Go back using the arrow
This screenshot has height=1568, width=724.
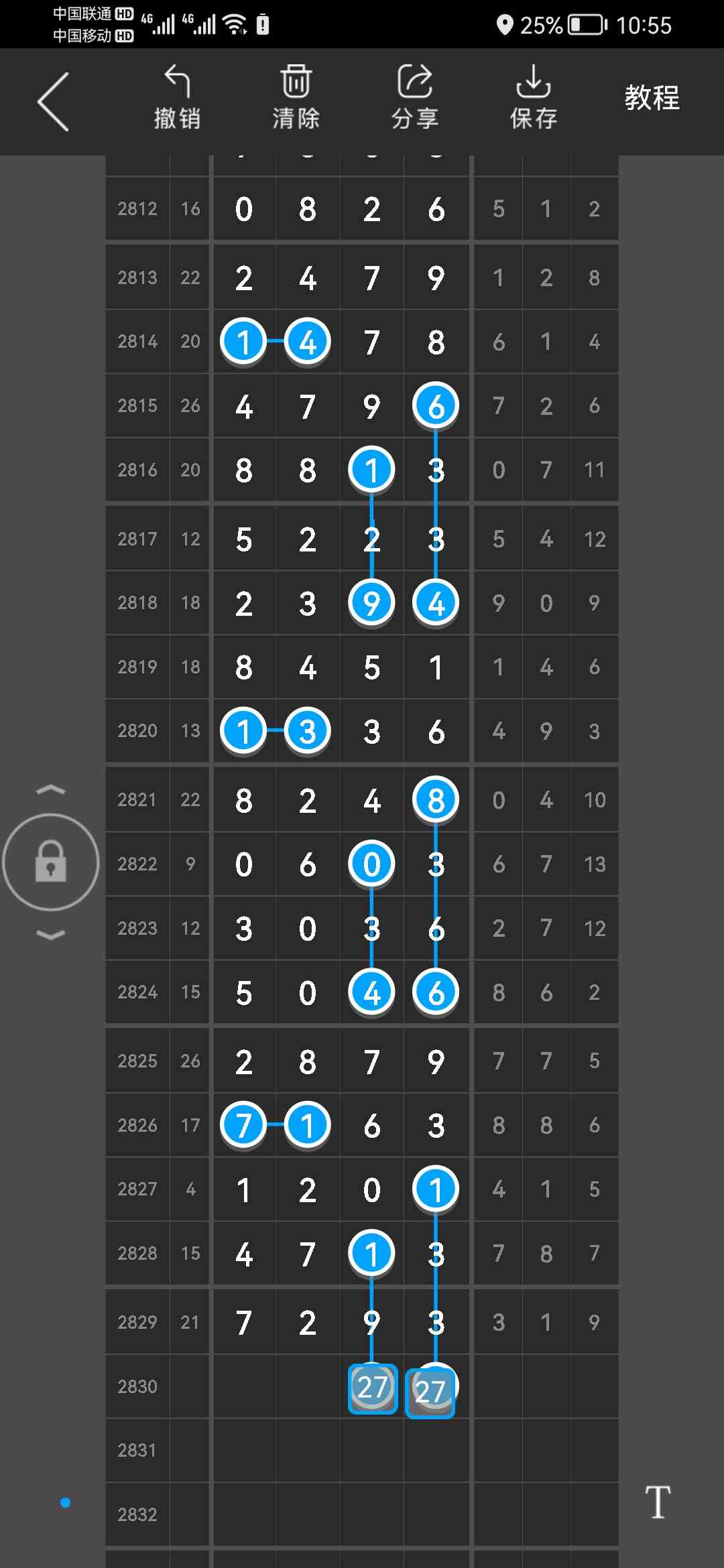(54, 102)
